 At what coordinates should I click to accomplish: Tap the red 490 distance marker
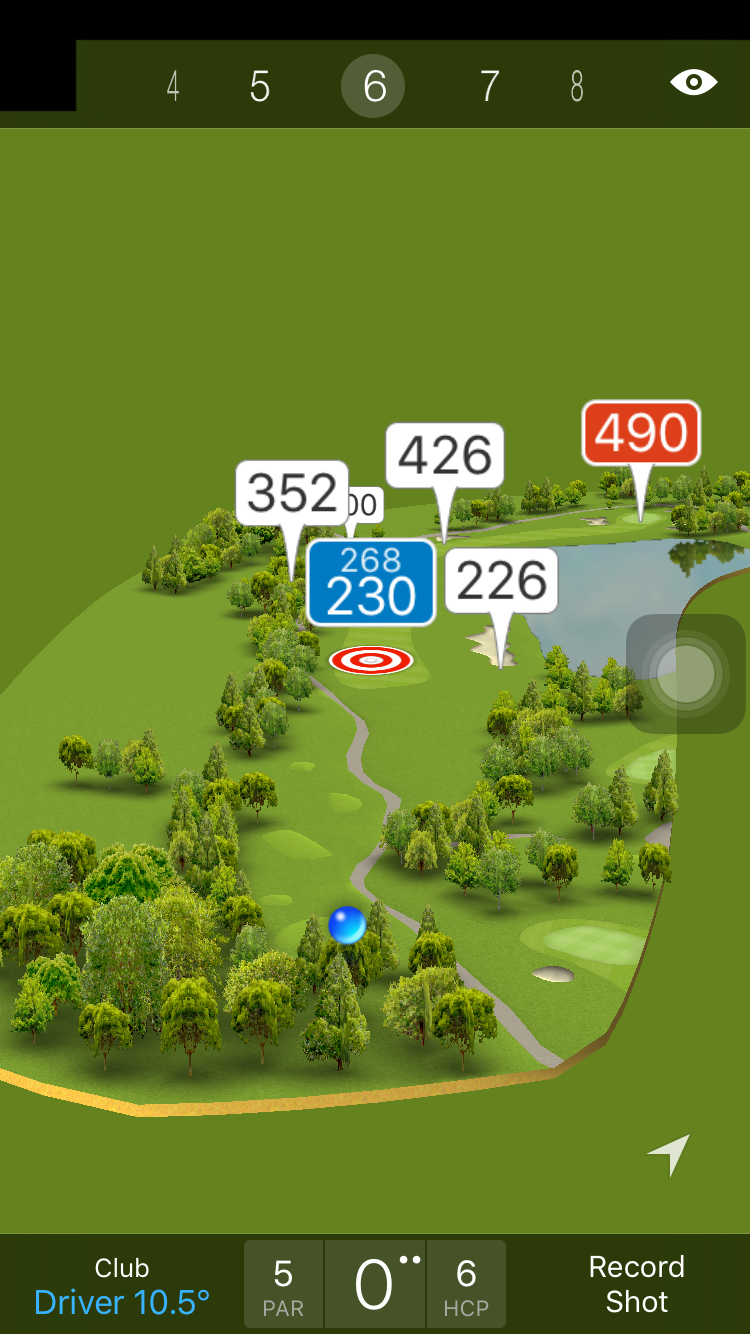click(x=641, y=433)
